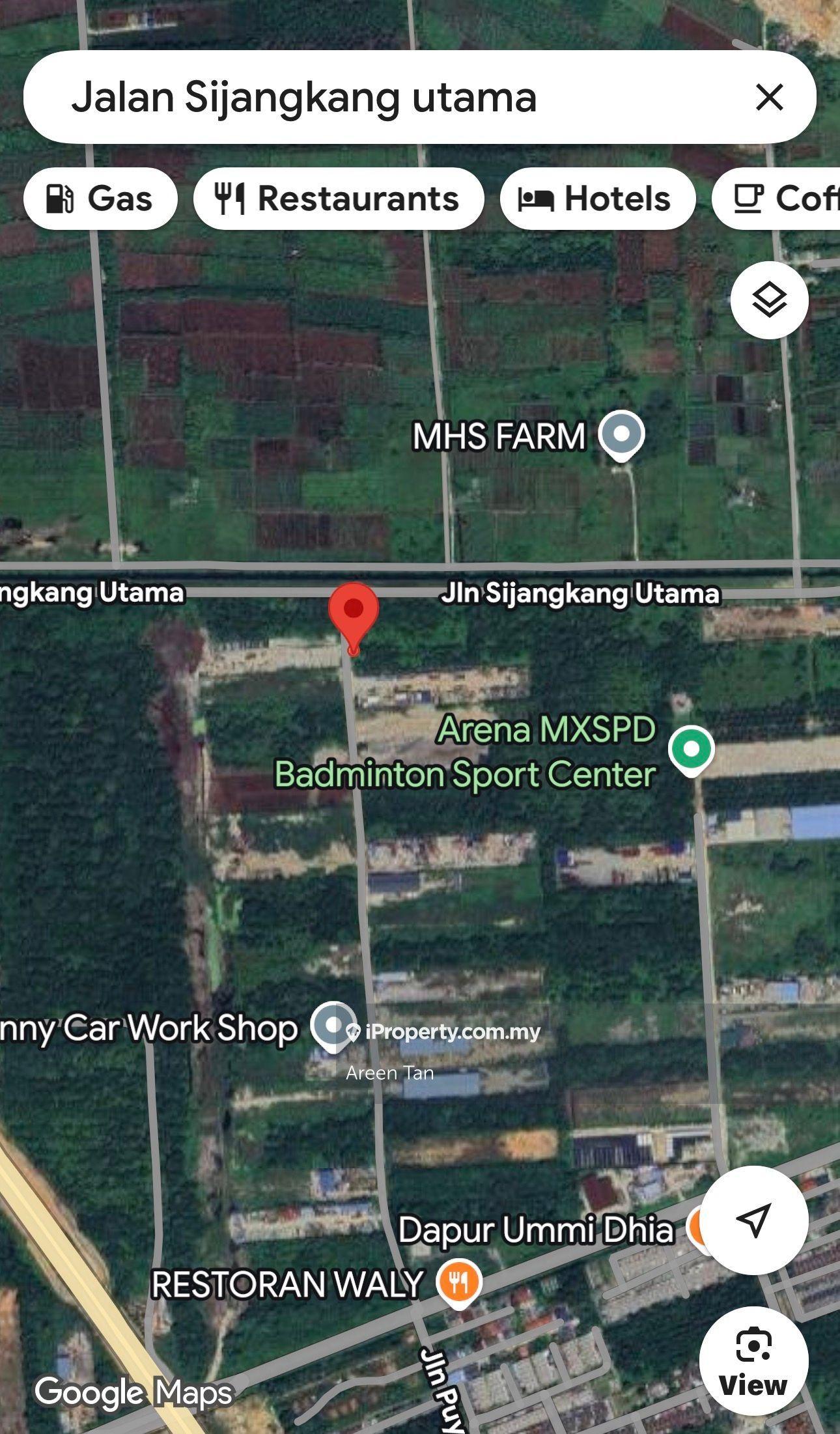Screen dimensions: 840x1434
Task: Open the map layers button
Action: click(769, 300)
